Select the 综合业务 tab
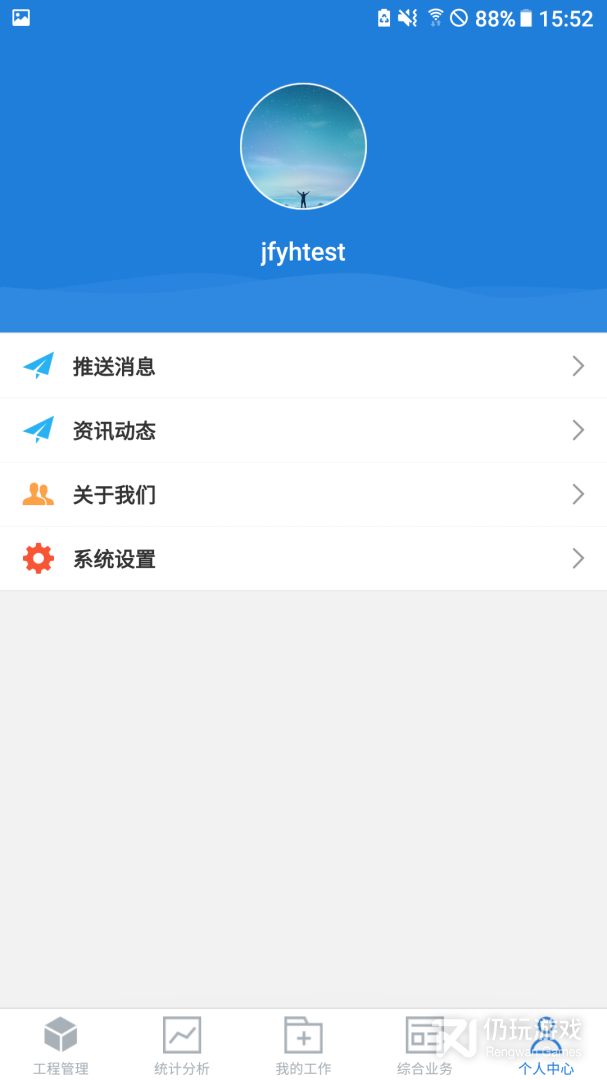 click(x=424, y=1045)
